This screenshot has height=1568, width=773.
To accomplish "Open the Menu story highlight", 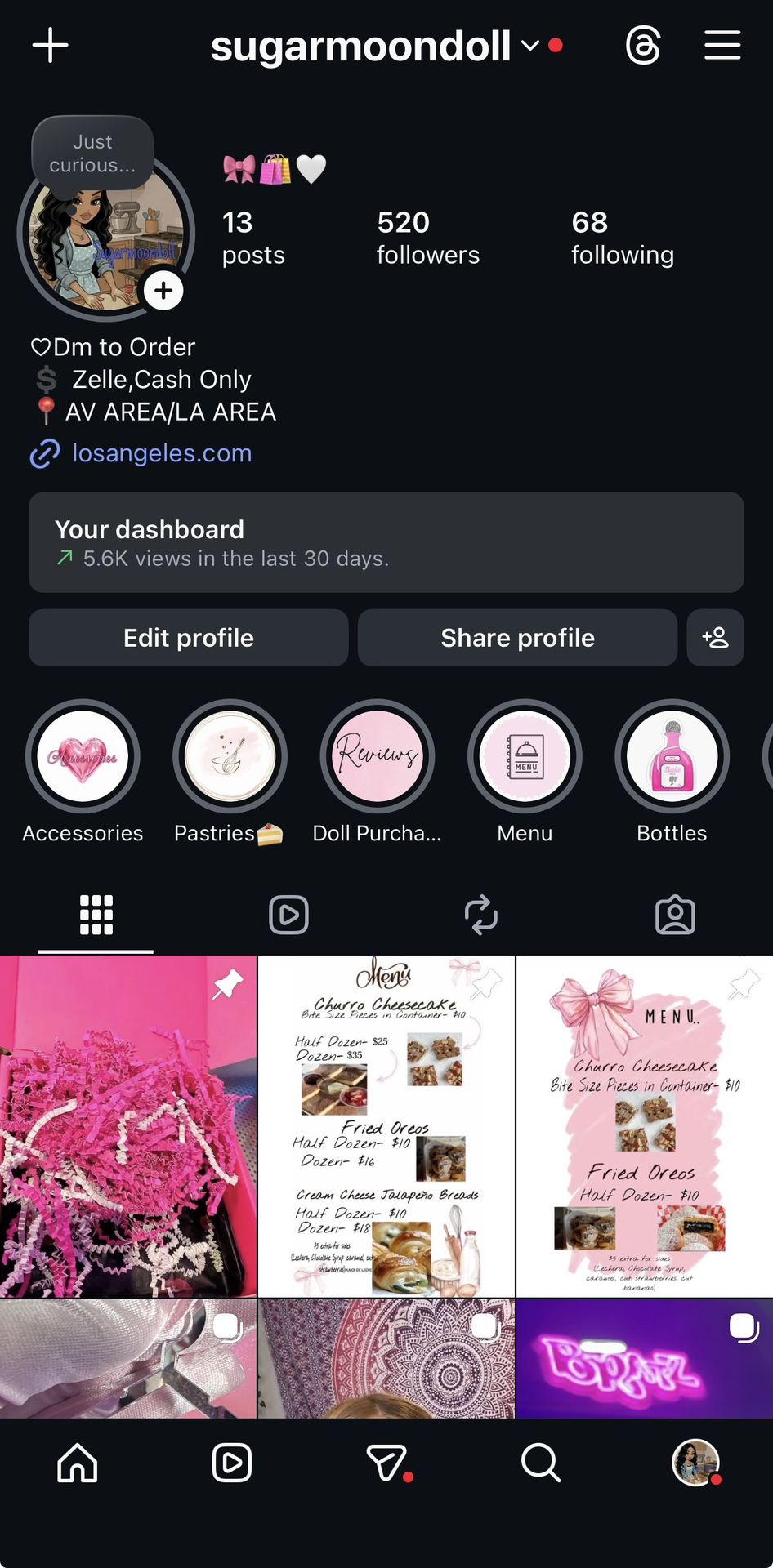I will coord(525,756).
